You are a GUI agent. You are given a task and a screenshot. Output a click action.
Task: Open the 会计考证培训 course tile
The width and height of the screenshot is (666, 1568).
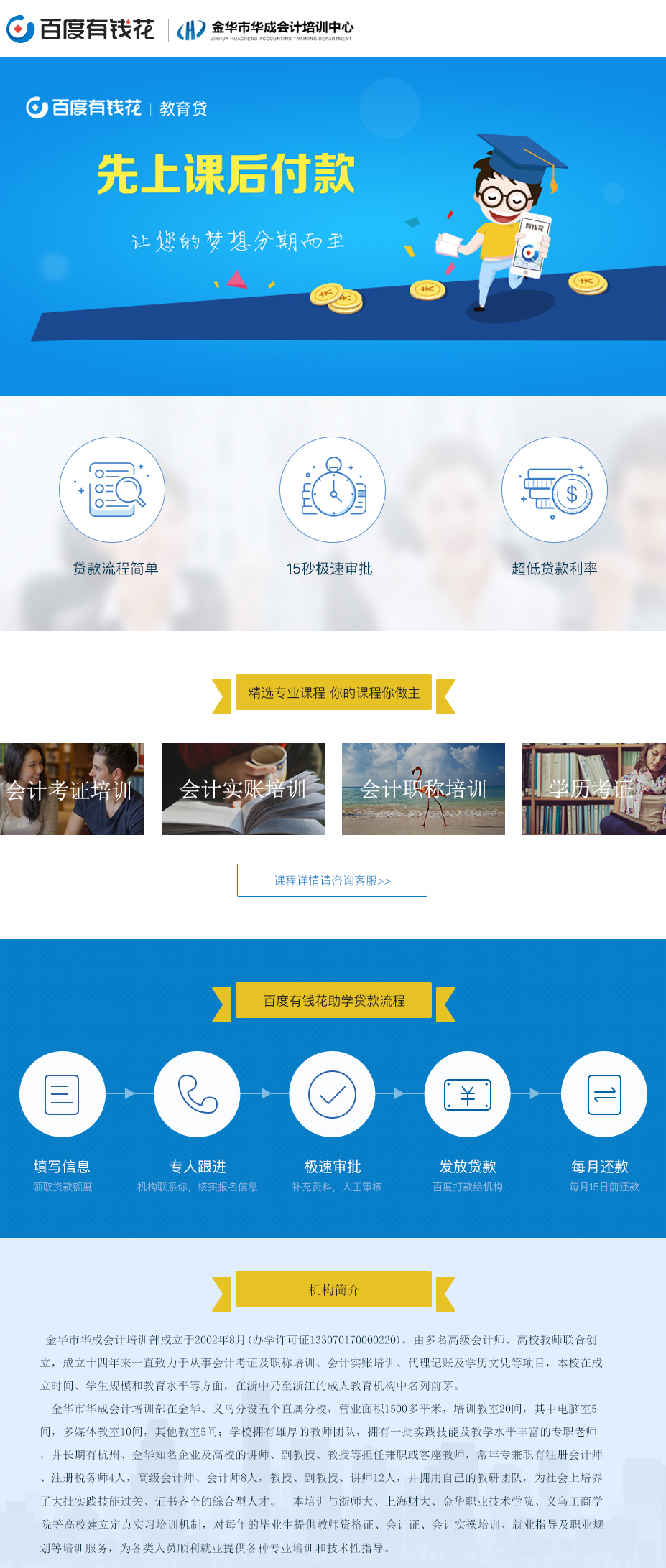[72, 789]
